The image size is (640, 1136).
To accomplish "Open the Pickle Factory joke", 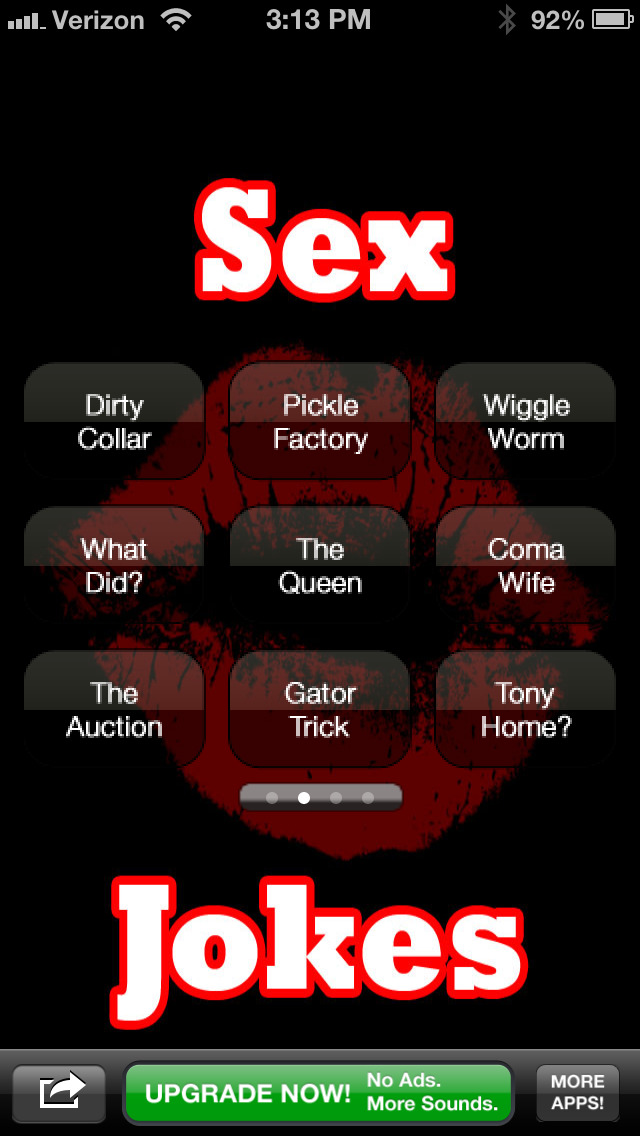I will pos(320,421).
